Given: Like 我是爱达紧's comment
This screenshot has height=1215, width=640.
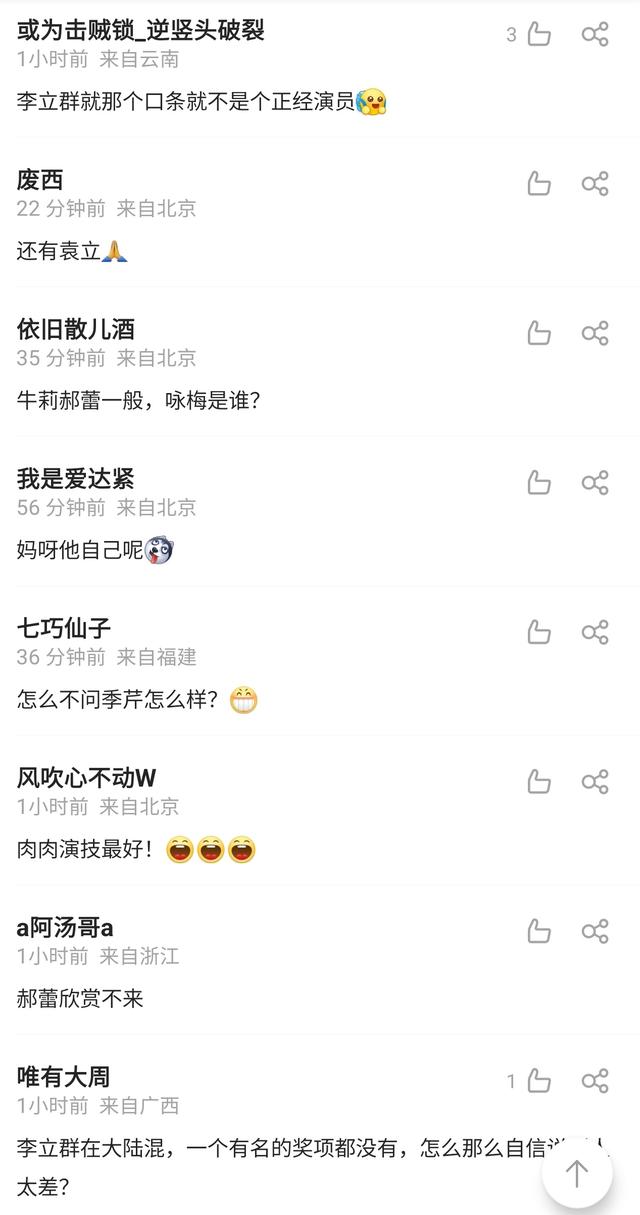Looking at the screenshot, I should [539, 483].
